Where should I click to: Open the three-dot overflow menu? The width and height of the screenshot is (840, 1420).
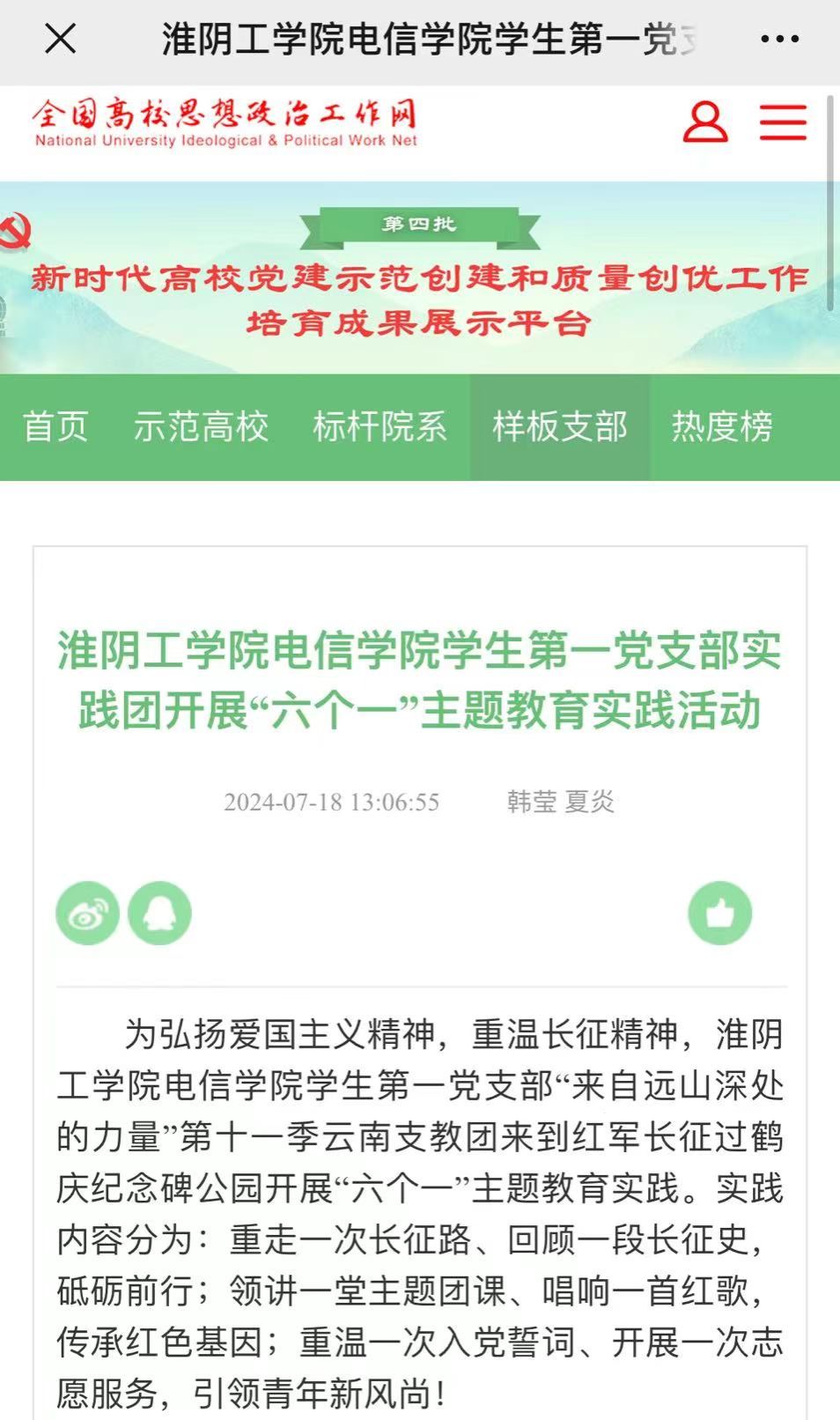click(x=779, y=39)
